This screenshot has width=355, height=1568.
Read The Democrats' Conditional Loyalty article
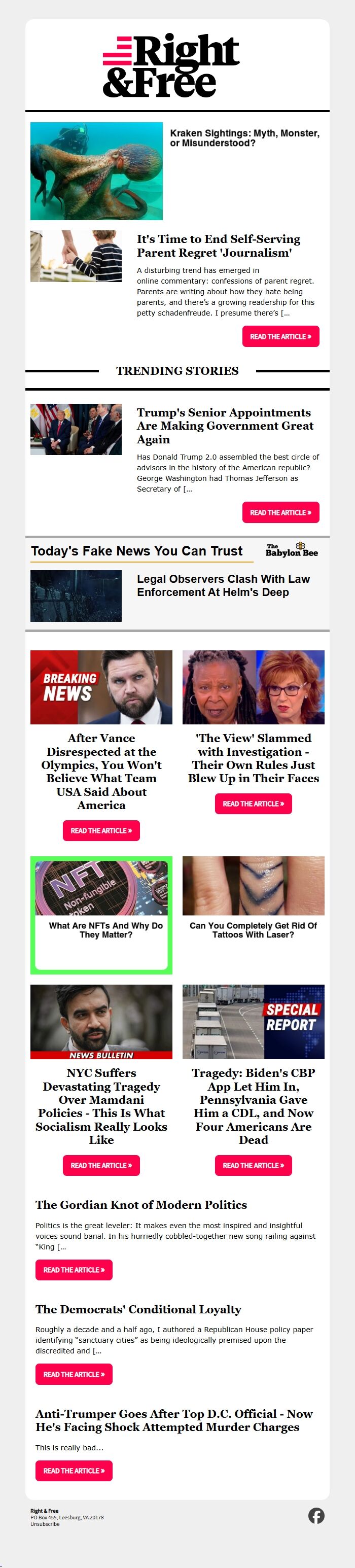(x=74, y=1374)
